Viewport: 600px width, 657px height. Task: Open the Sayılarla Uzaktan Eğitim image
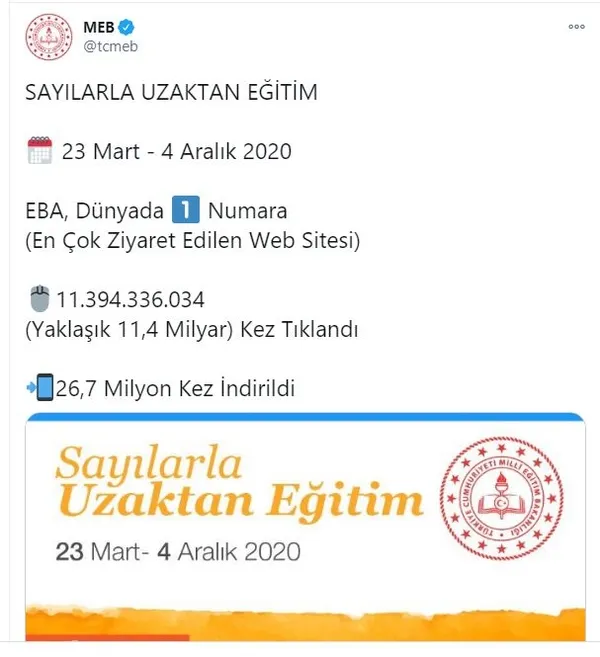coord(304,524)
